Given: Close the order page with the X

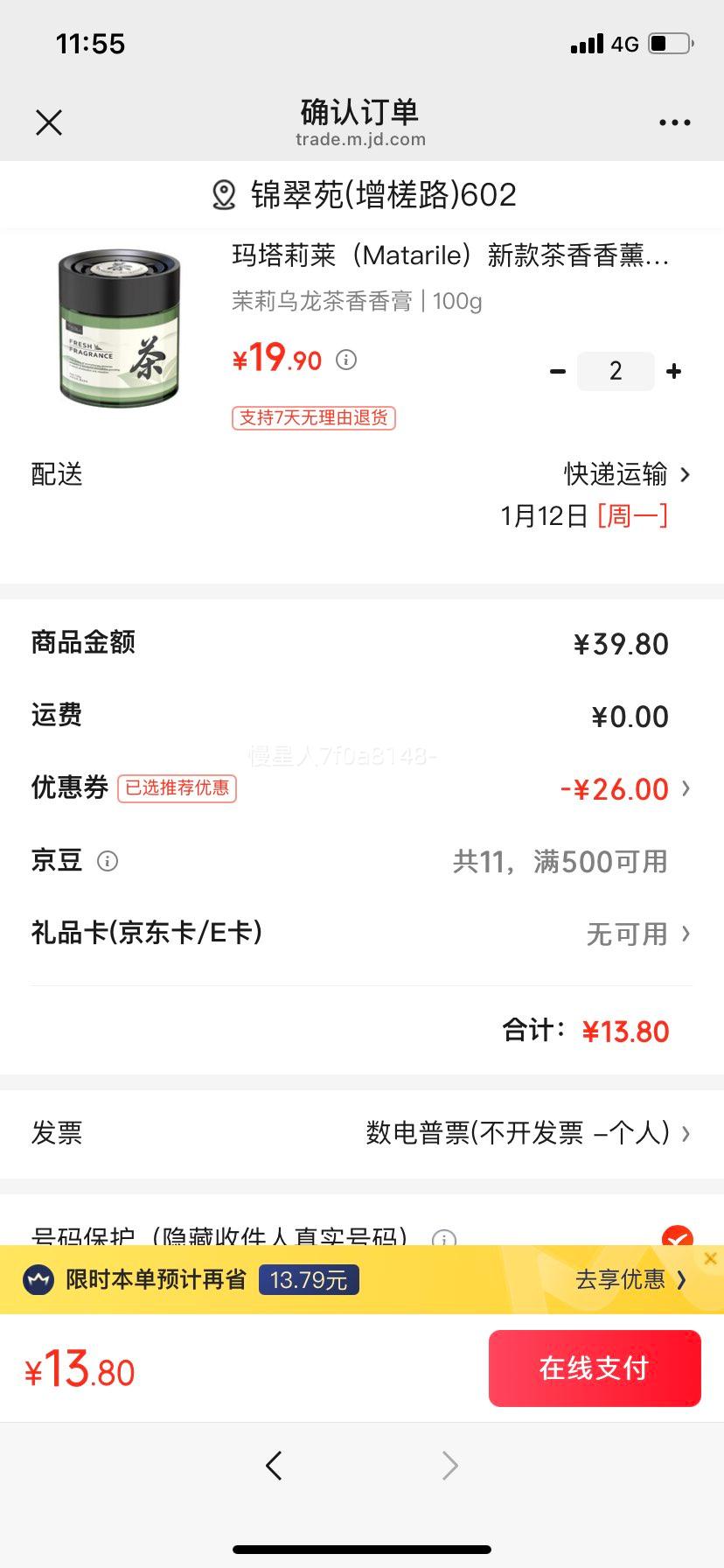Looking at the screenshot, I should [49, 122].
